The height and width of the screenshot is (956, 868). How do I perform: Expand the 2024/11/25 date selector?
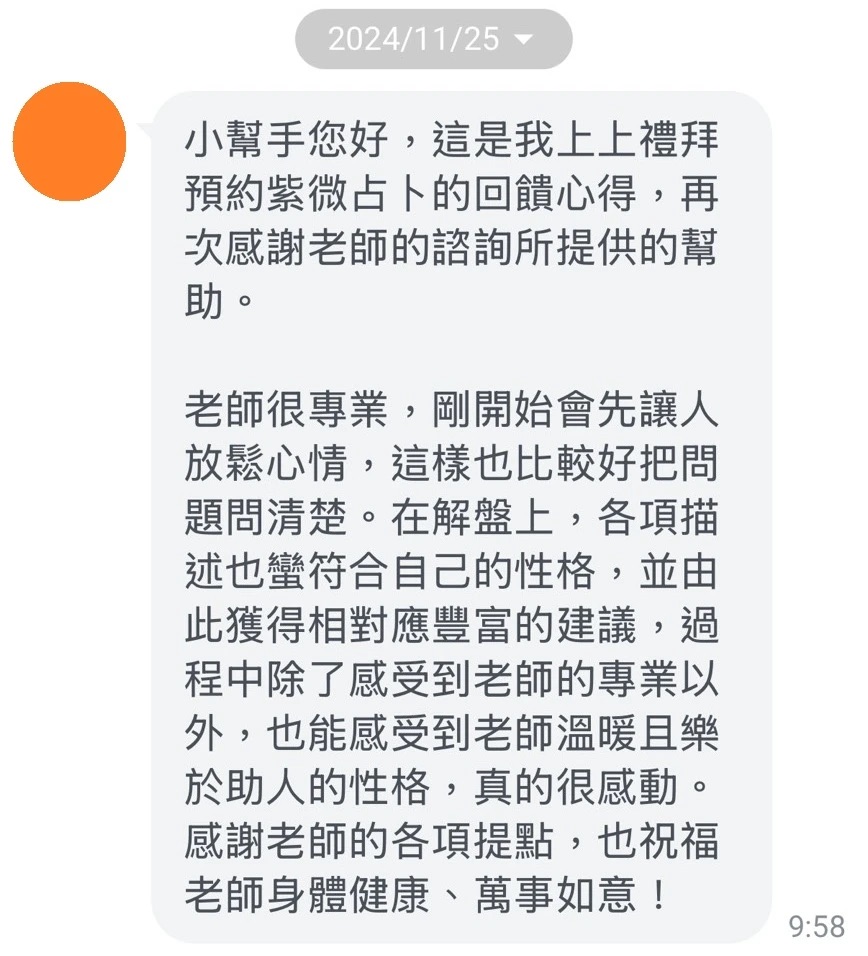tap(432, 38)
